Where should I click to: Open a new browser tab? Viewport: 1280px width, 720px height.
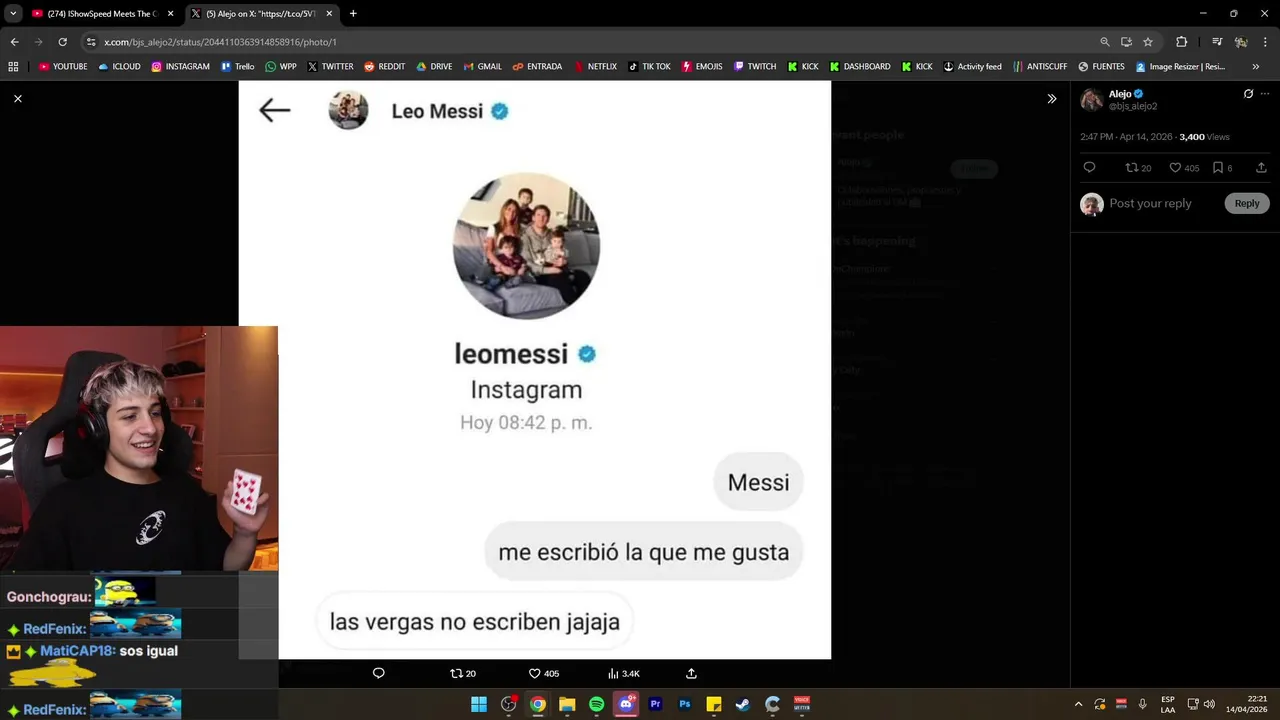click(x=353, y=14)
